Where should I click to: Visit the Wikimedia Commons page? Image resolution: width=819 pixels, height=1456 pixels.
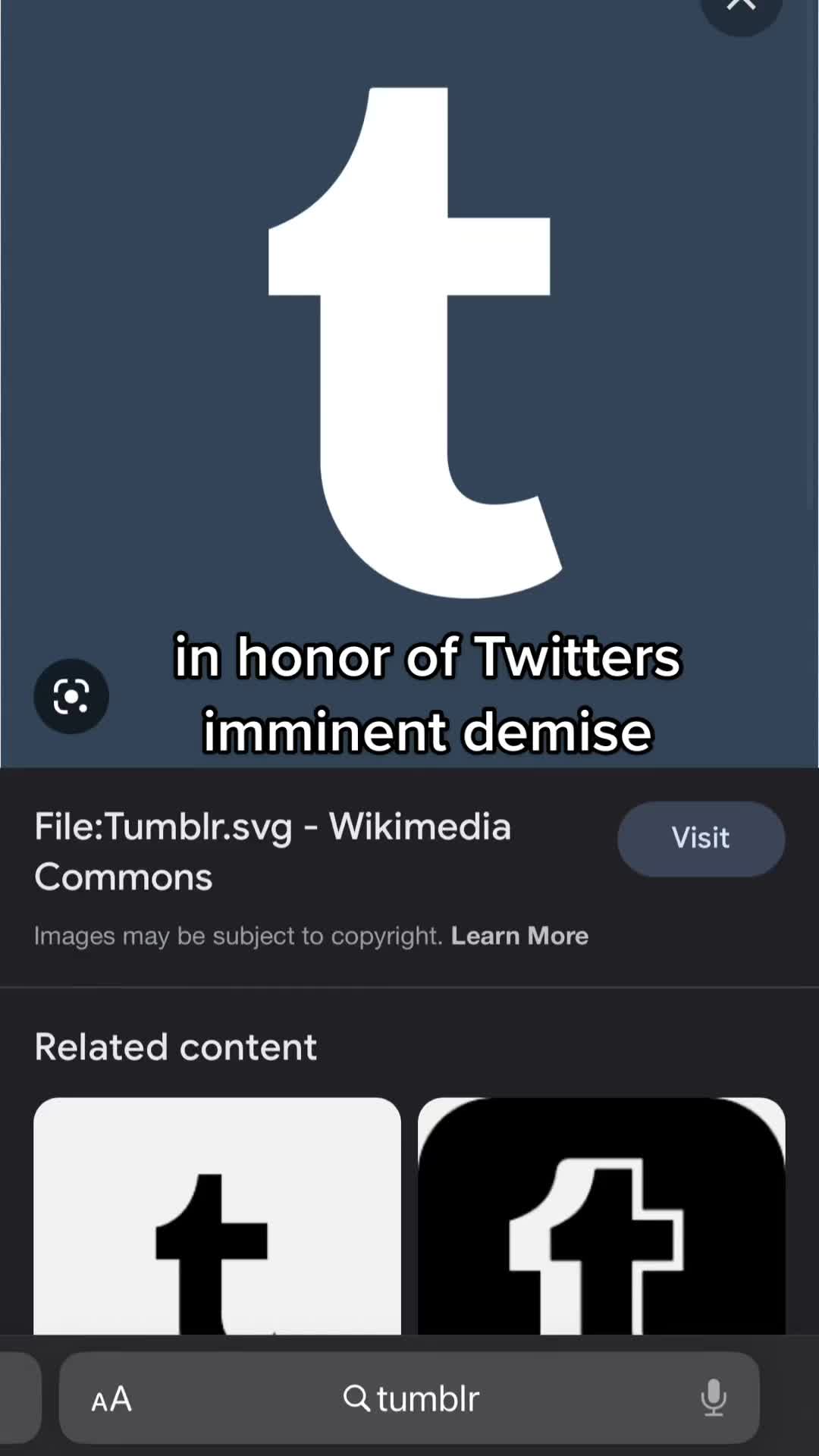tap(701, 839)
